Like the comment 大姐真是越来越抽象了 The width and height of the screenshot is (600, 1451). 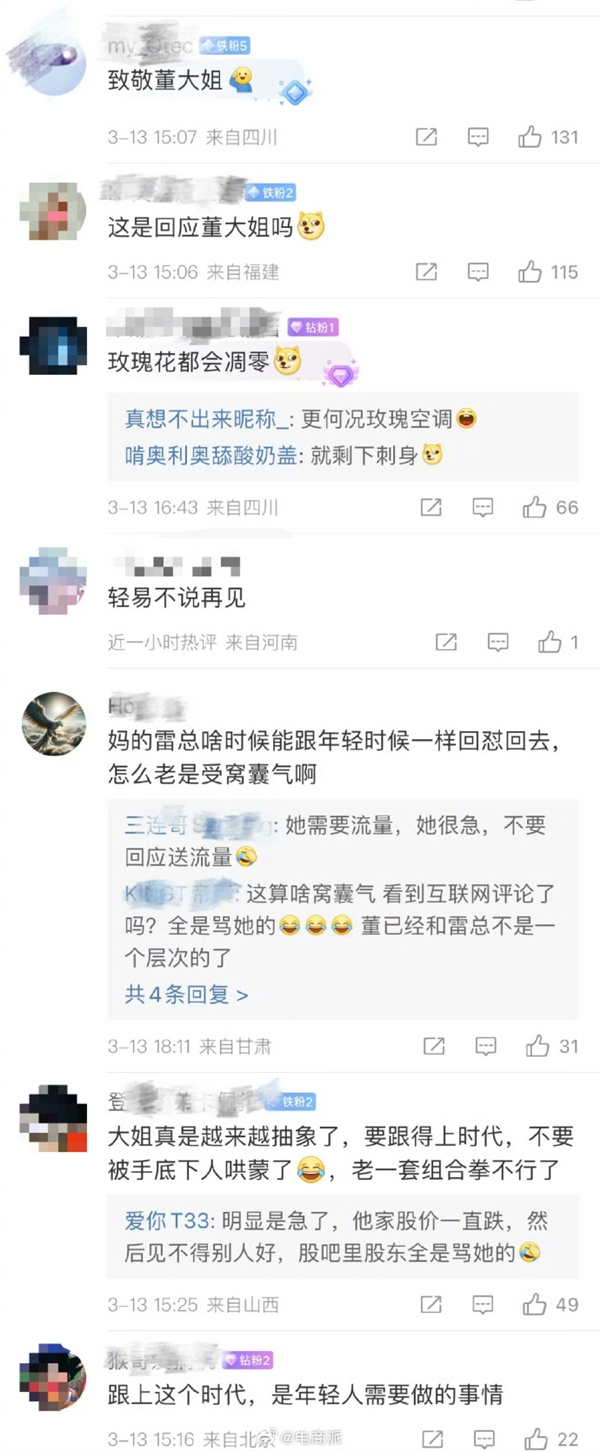pyautogui.click(x=534, y=1304)
